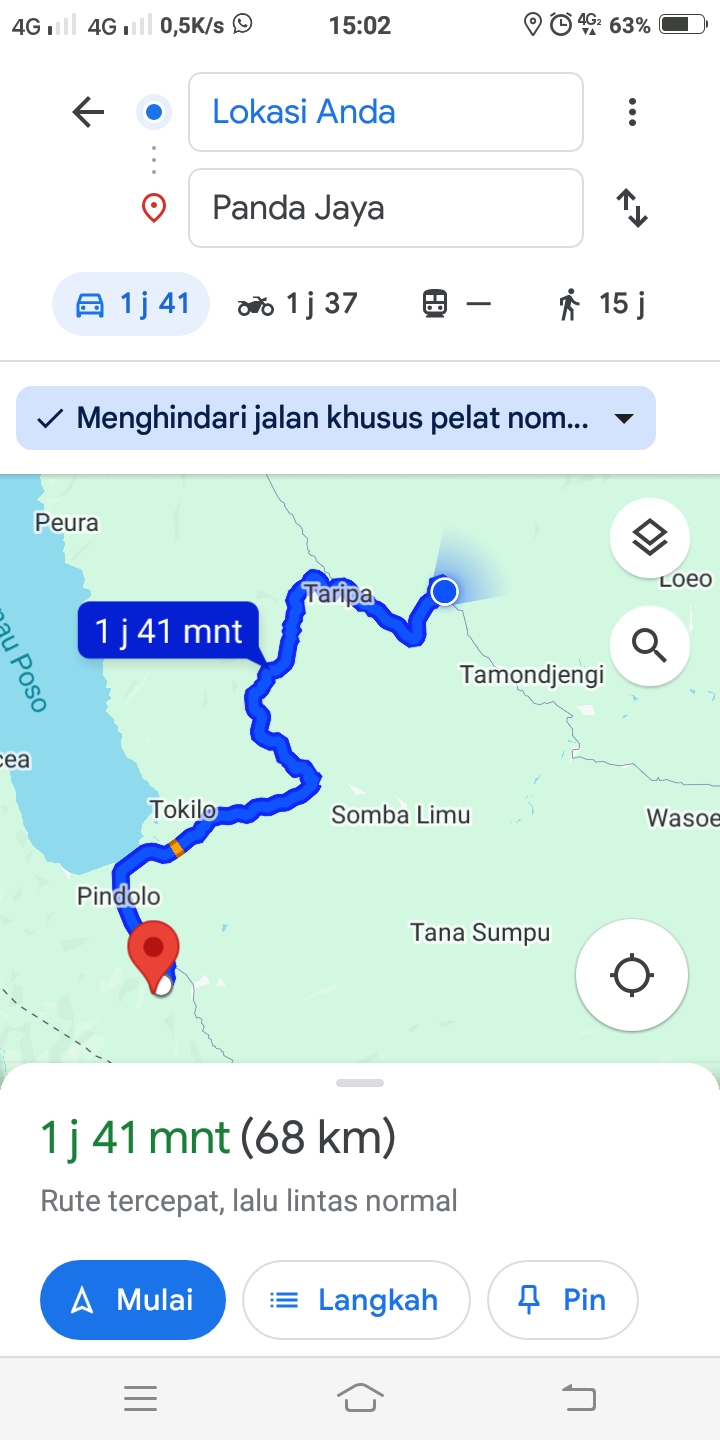Open the map layers button
Viewport: 720px width, 1440px height.
pyautogui.click(x=650, y=538)
